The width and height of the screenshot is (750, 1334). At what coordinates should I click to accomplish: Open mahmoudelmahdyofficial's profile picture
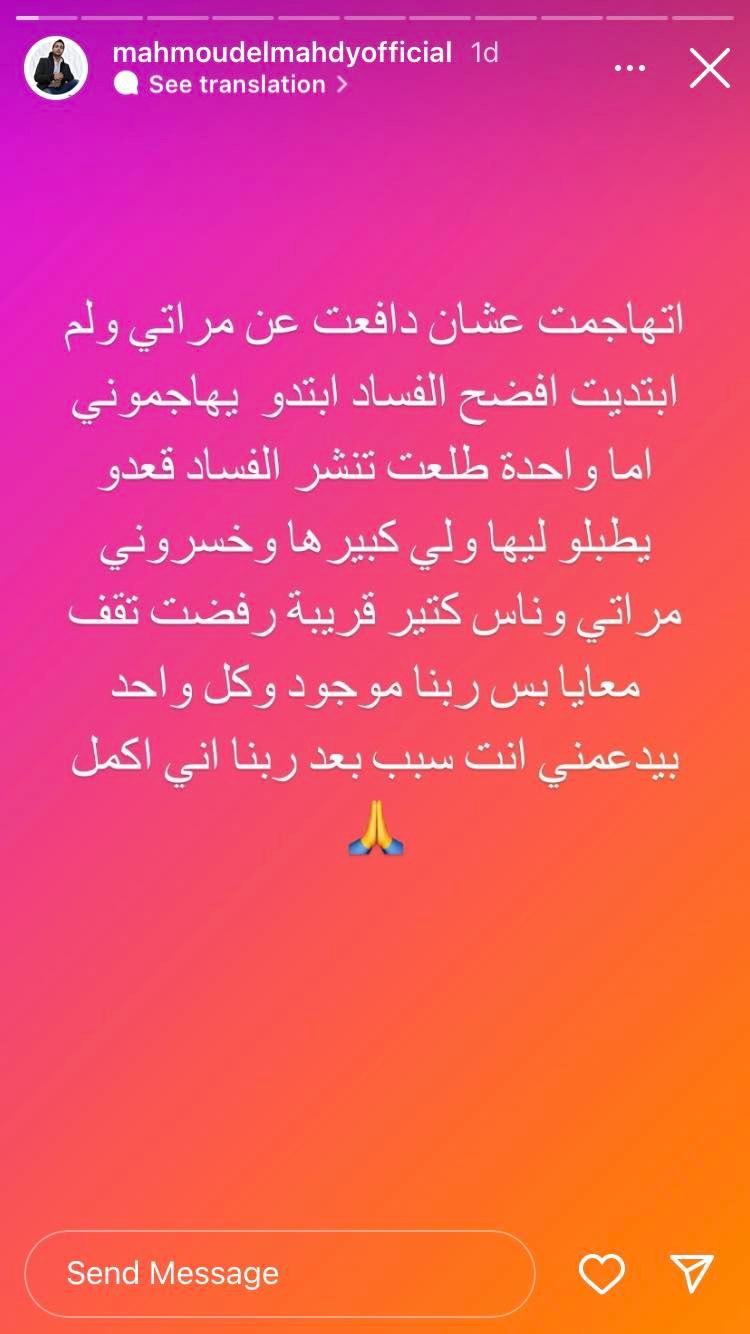pos(56,68)
